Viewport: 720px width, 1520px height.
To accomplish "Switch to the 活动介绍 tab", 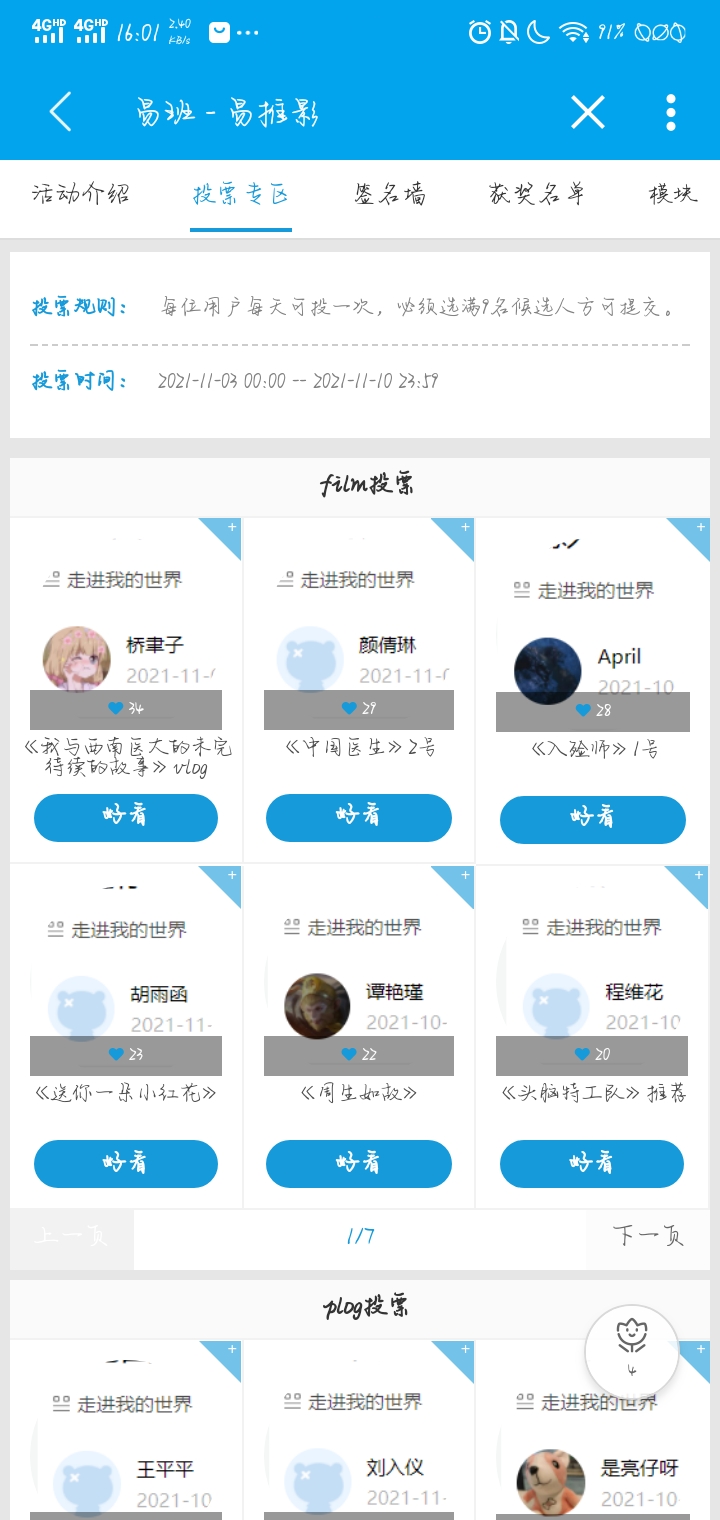I will coord(80,194).
